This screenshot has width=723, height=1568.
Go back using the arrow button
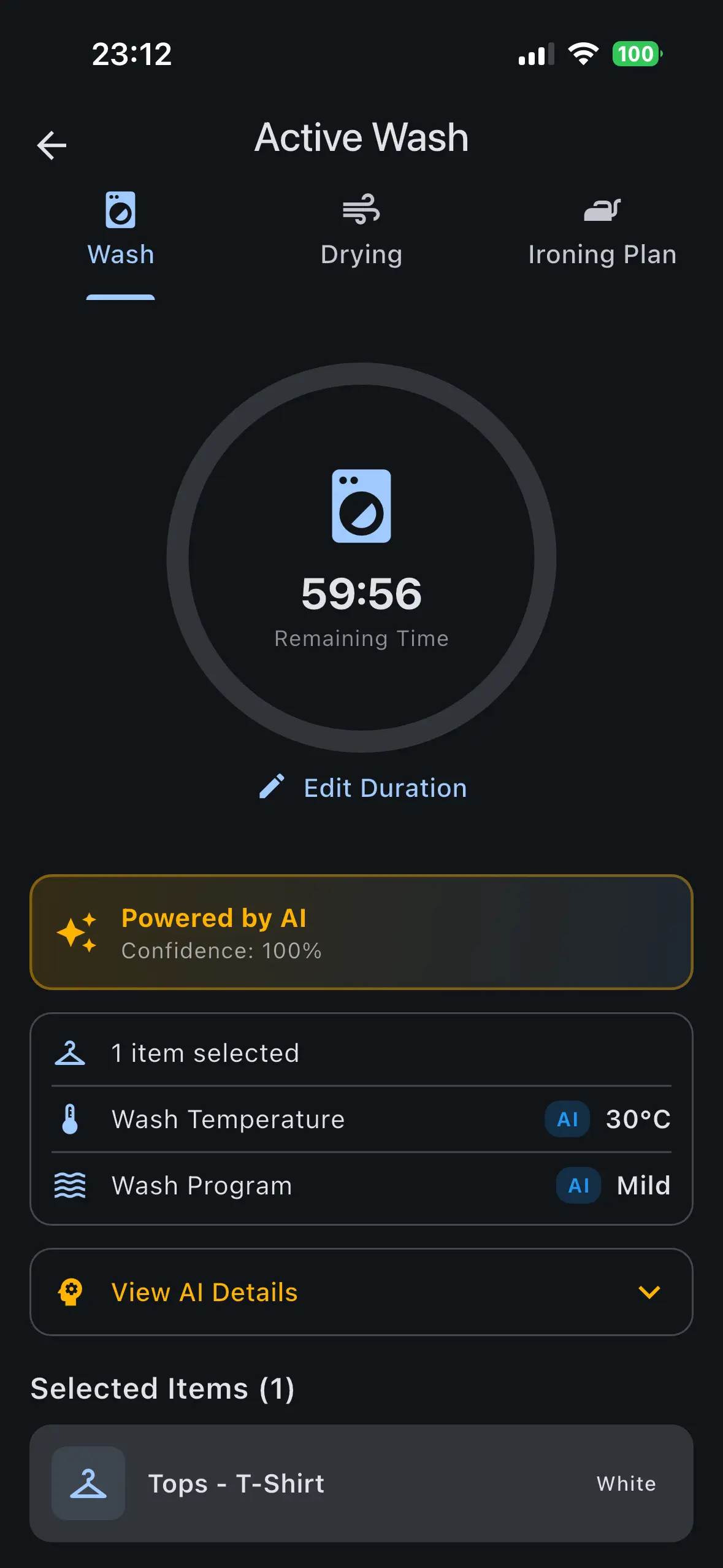point(52,145)
